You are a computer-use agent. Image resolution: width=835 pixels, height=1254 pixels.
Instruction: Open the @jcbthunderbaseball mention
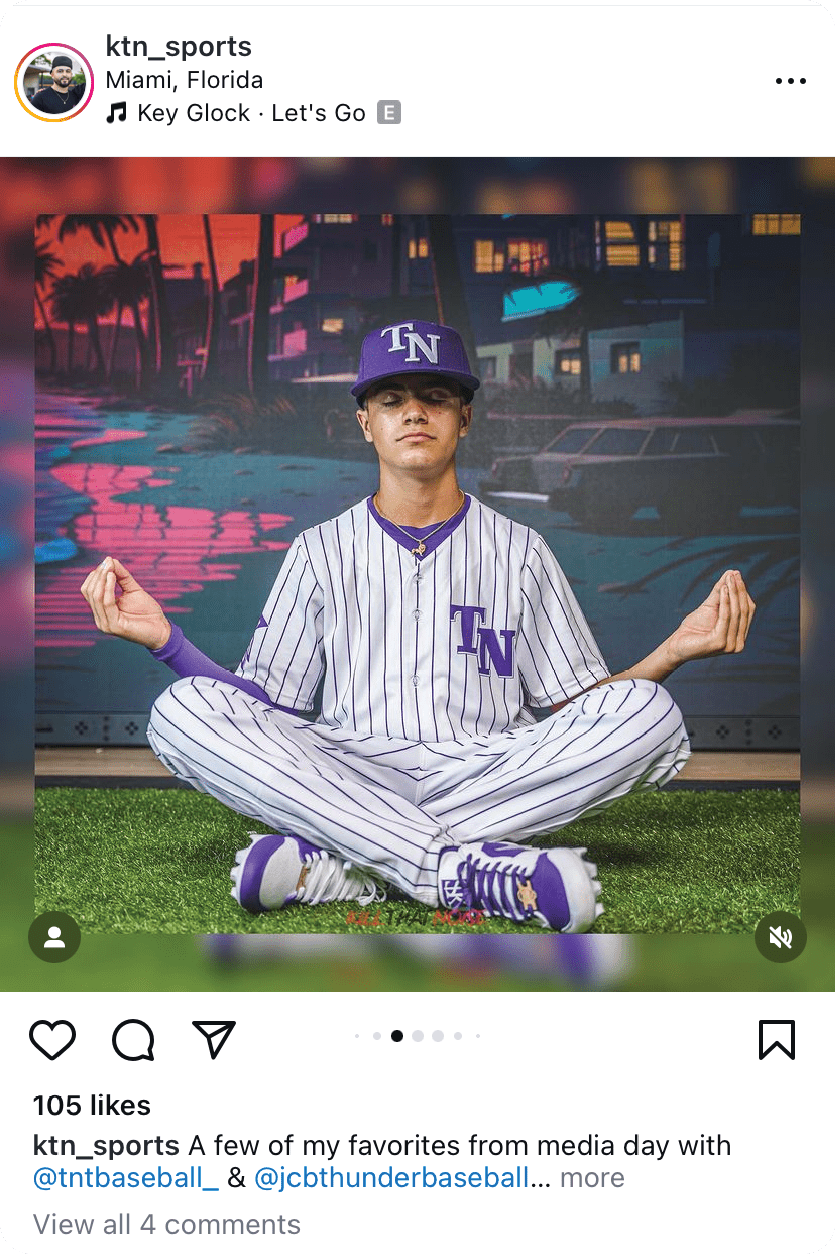[x=391, y=1178]
